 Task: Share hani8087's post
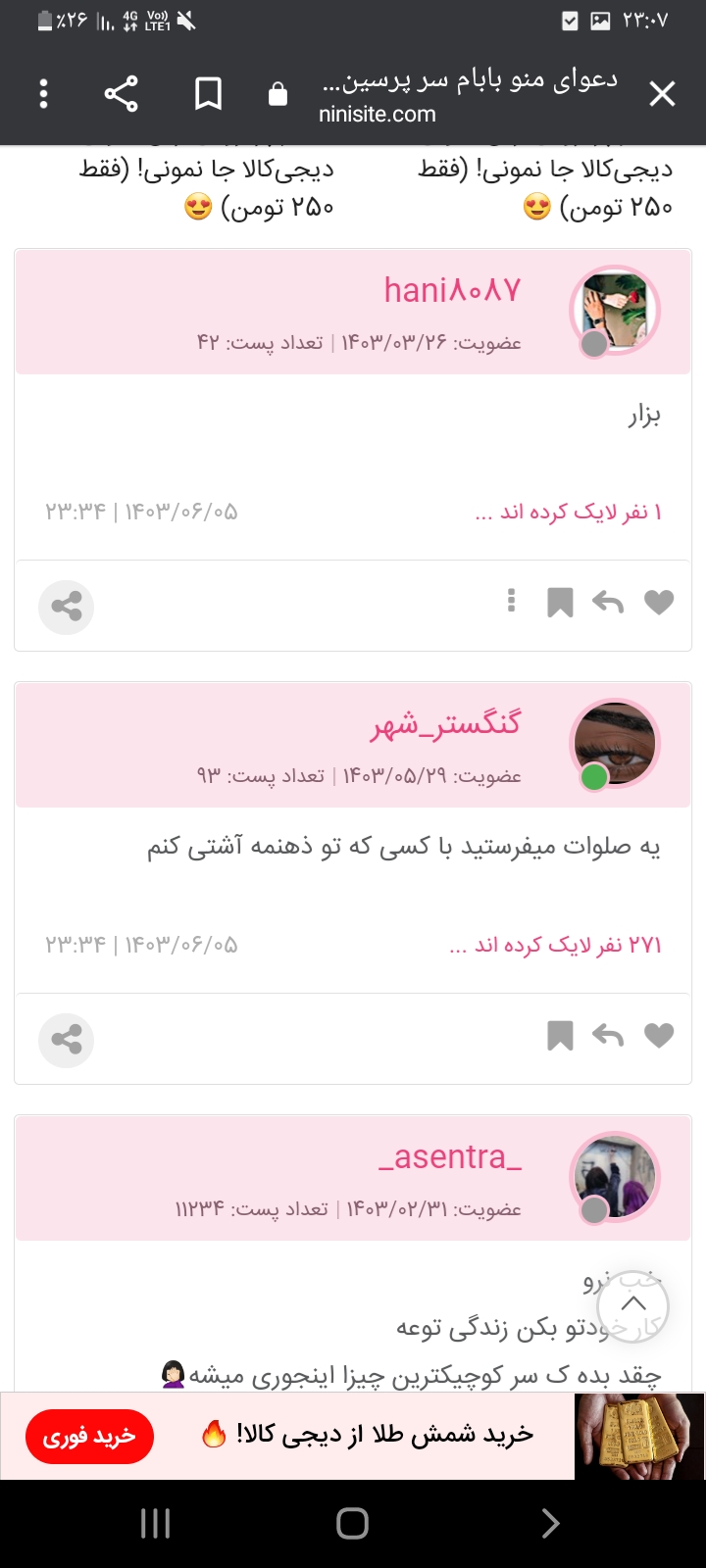(67, 607)
